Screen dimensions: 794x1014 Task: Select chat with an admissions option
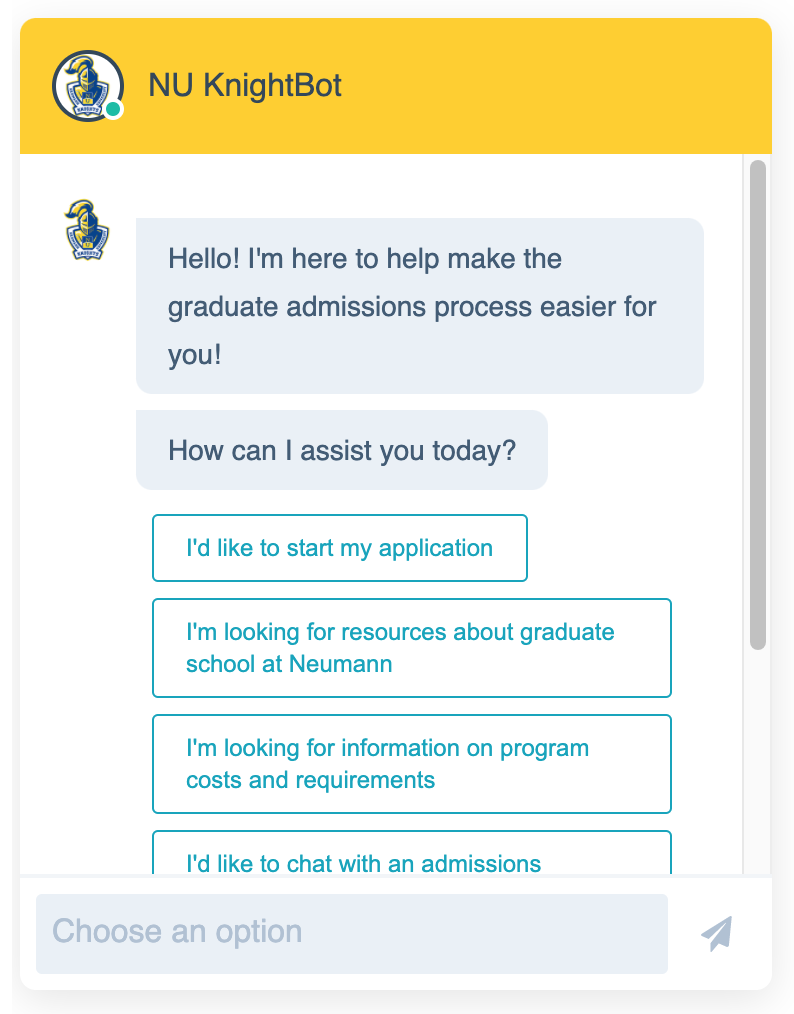[x=411, y=858]
